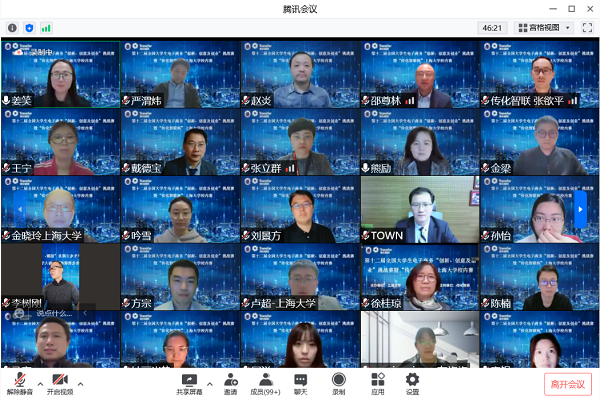This screenshot has width=600, height=400.
Task: Open apps menu (应用)
Action: [377, 383]
